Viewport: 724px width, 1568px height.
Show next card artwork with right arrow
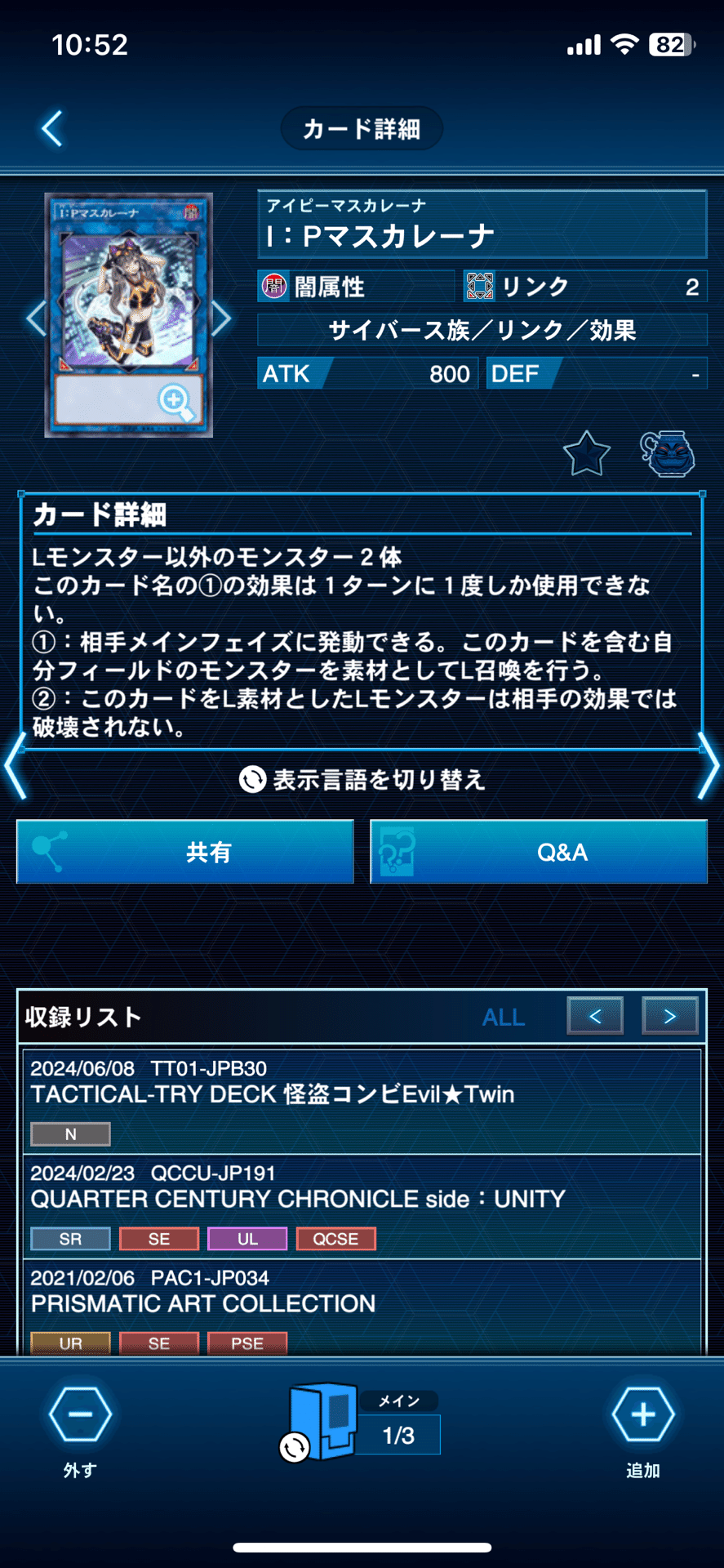point(222,318)
